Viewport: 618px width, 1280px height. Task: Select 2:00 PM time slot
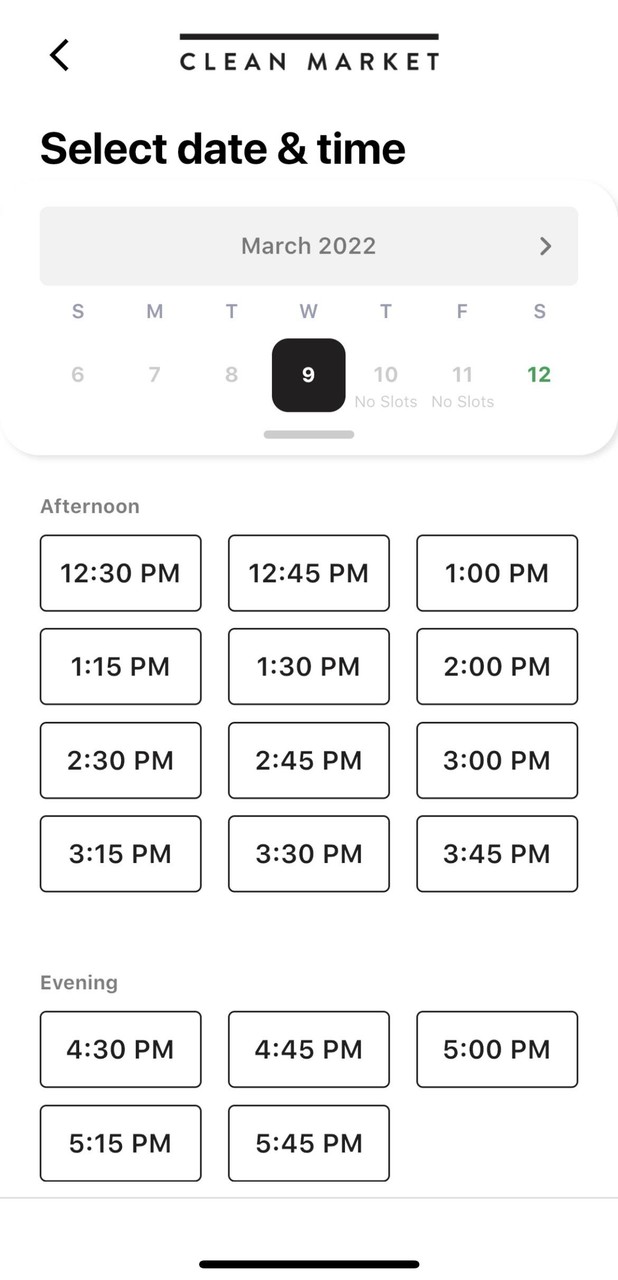pos(497,666)
